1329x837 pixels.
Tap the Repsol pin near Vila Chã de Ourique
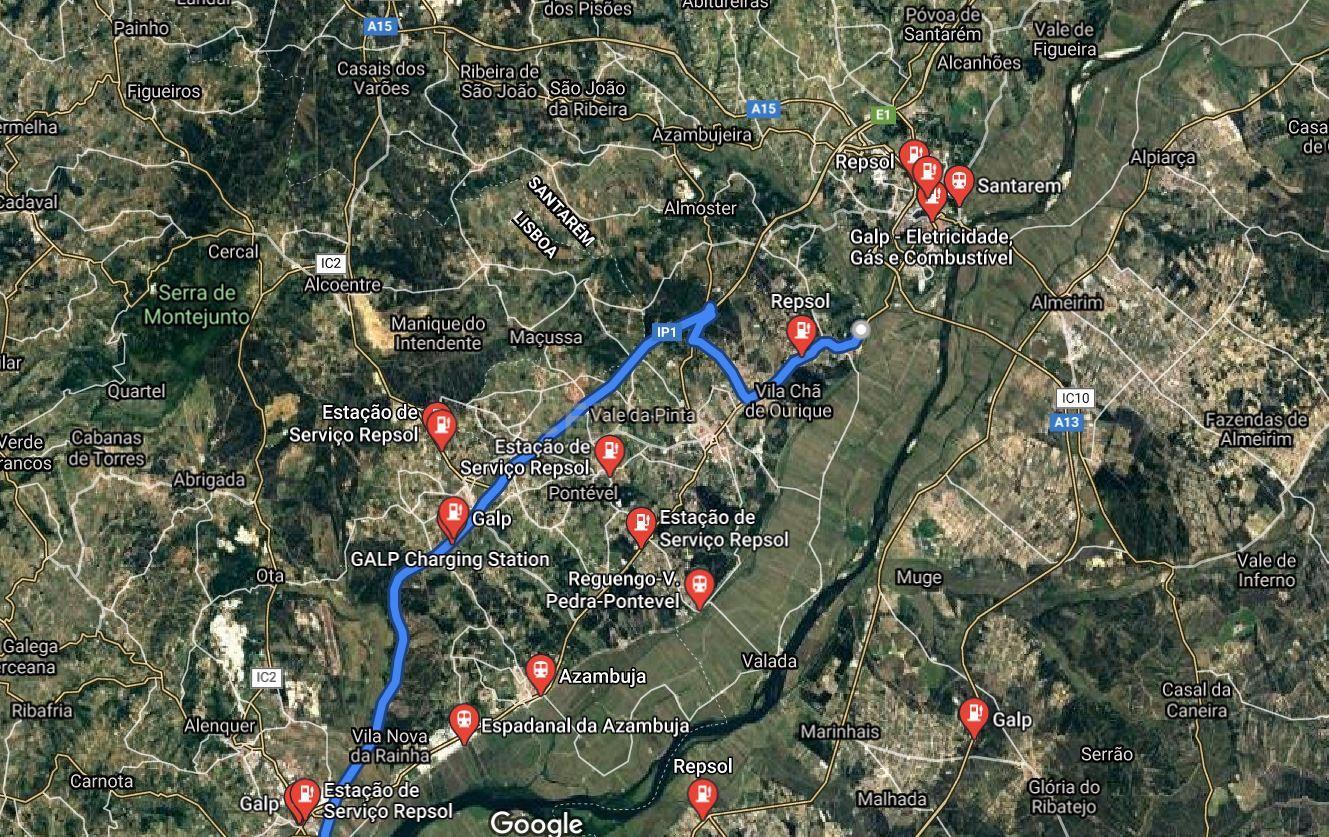[801, 333]
